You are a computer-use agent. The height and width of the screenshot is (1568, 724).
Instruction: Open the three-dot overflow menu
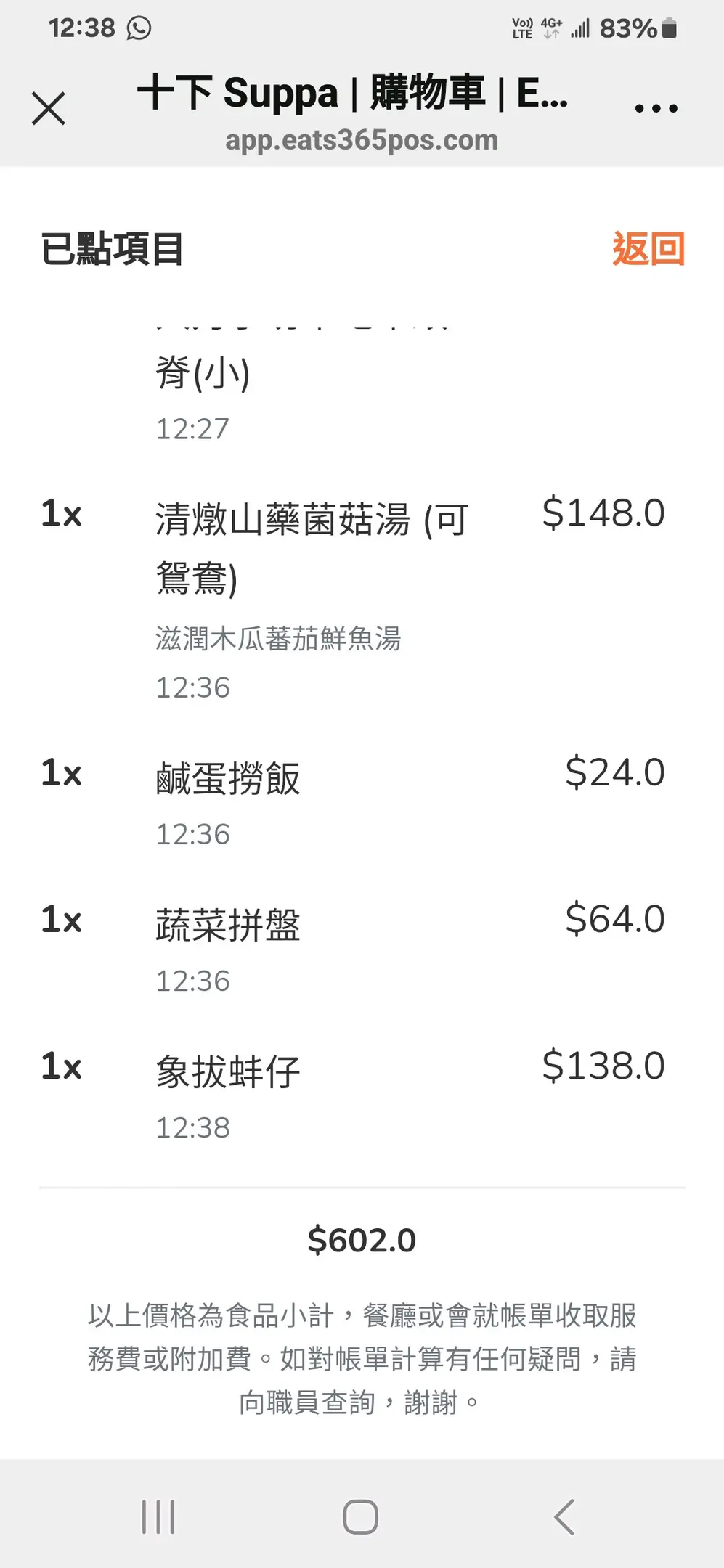tap(656, 109)
